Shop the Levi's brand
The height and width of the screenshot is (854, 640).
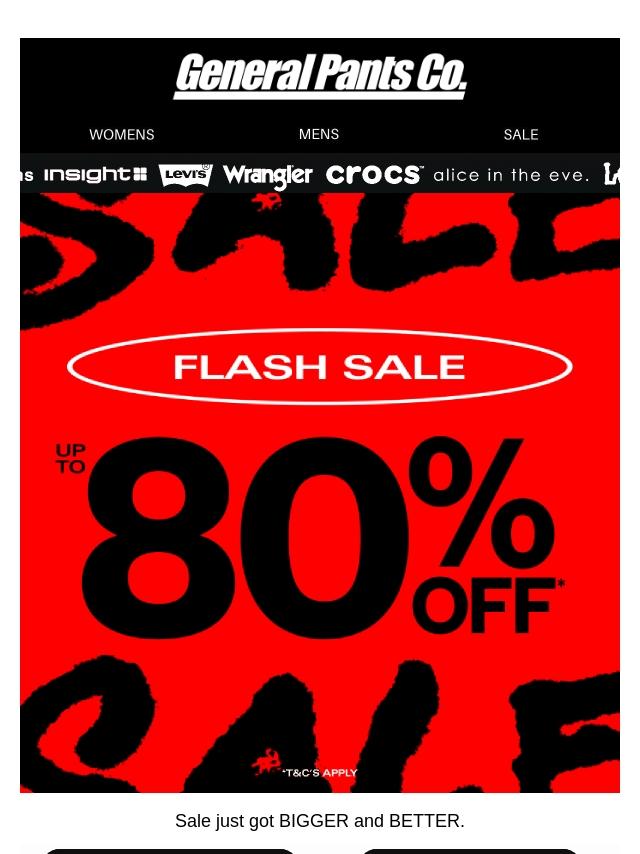[x=186, y=175]
